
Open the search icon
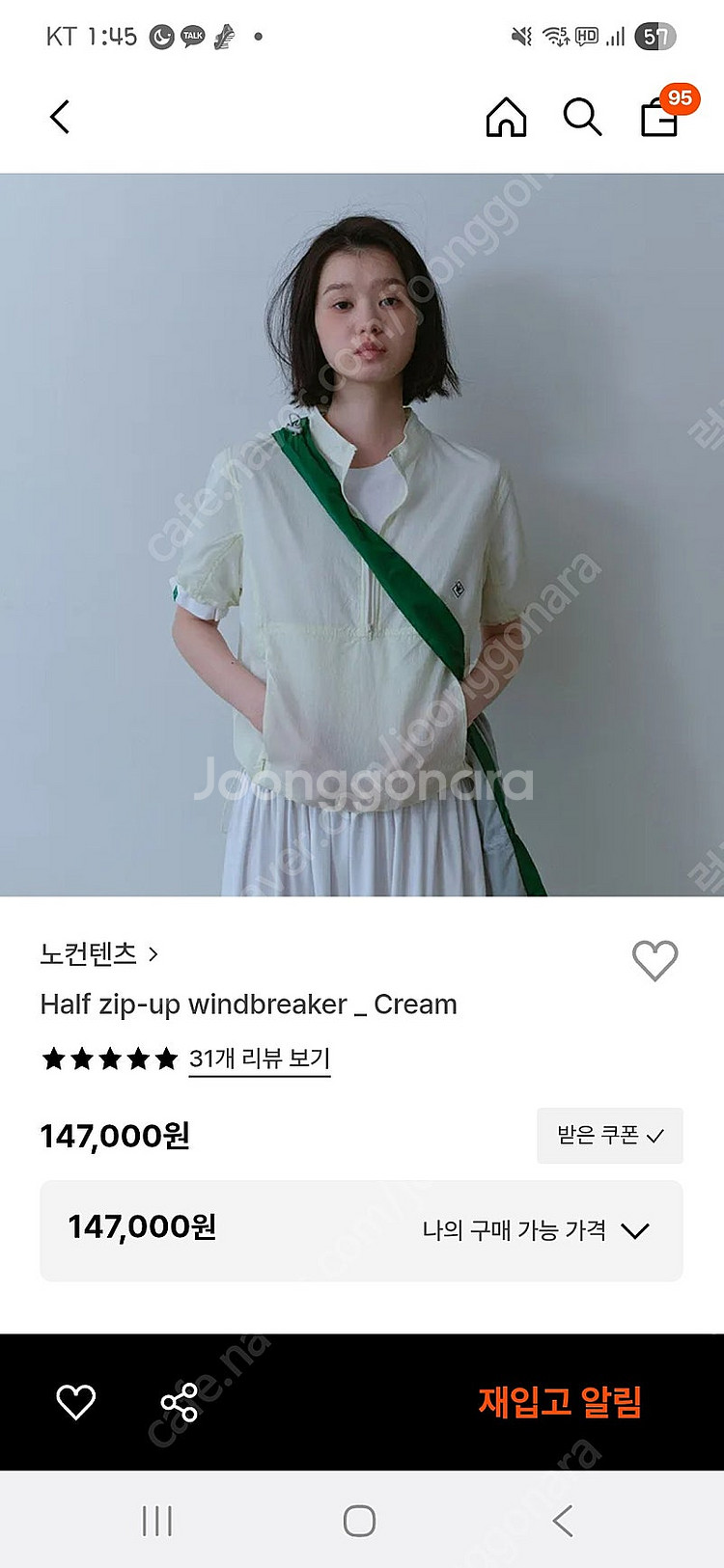[x=582, y=118]
